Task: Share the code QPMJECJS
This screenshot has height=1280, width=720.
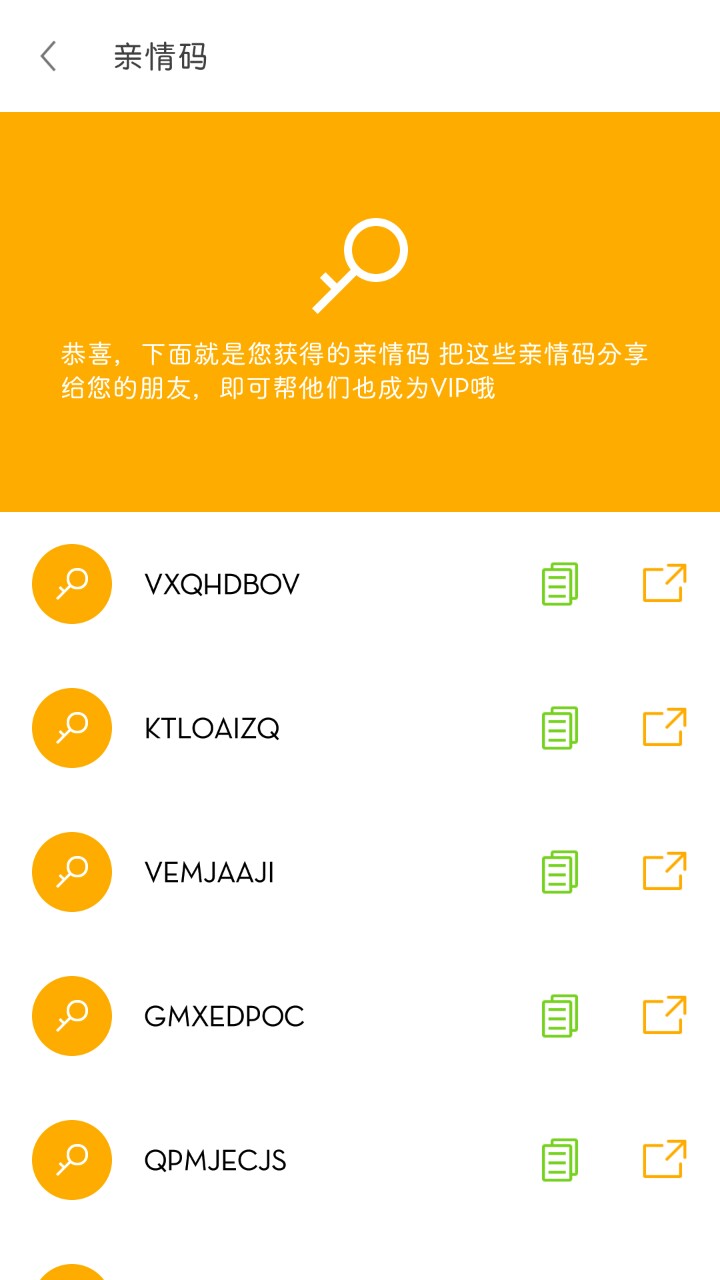Action: (664, 1160)
